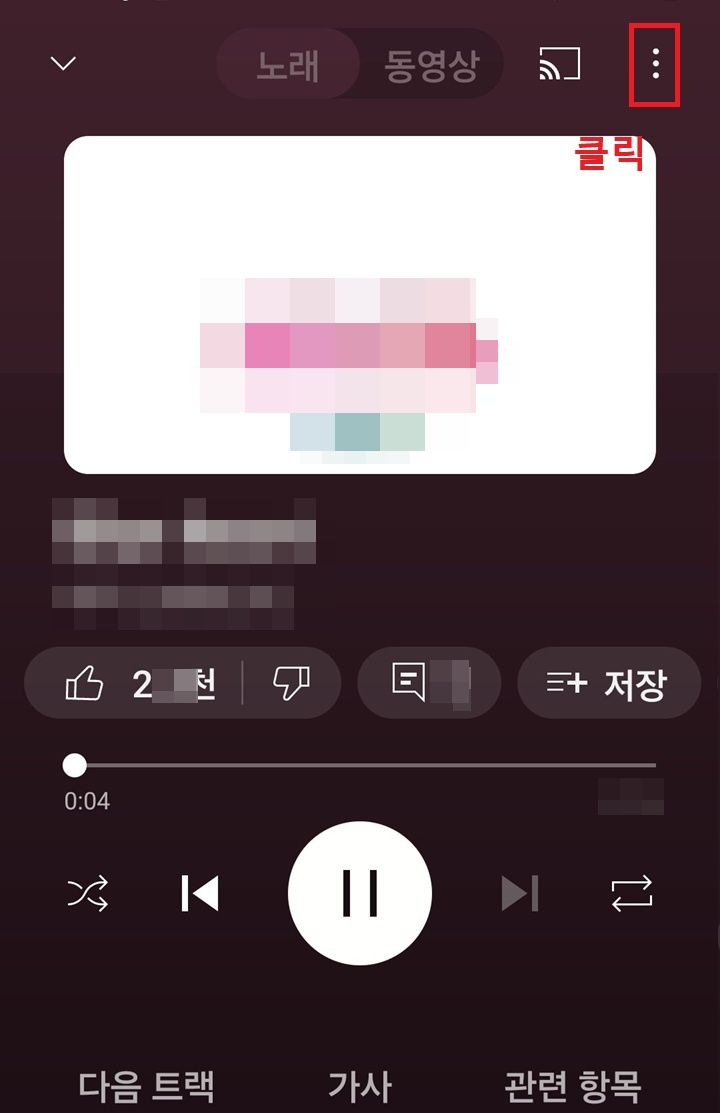Collapse the player with the down chevron

tap(62, 62)
